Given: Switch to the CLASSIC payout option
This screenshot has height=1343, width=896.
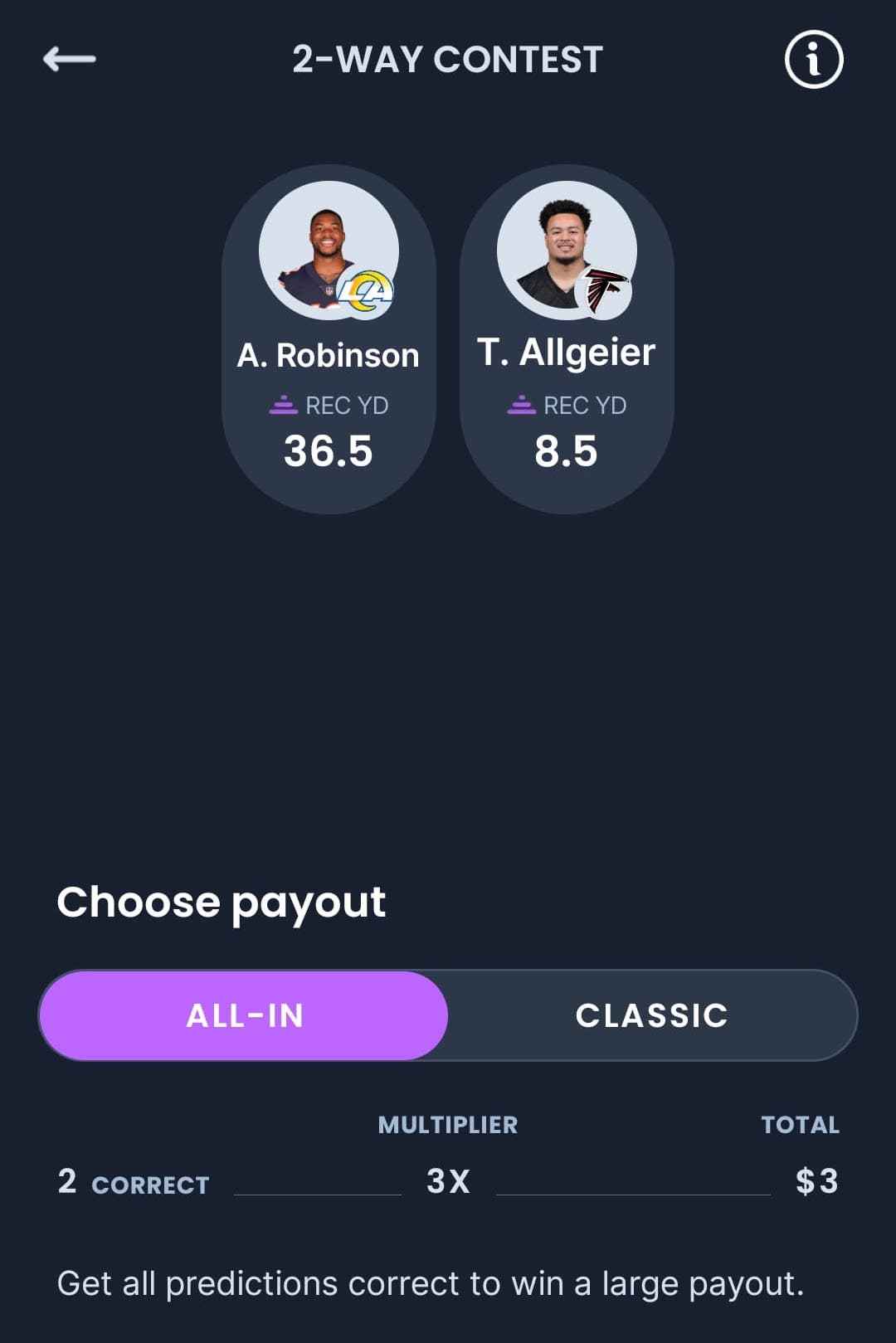Looking at the screenshot, I should [x=651, y=1015].
